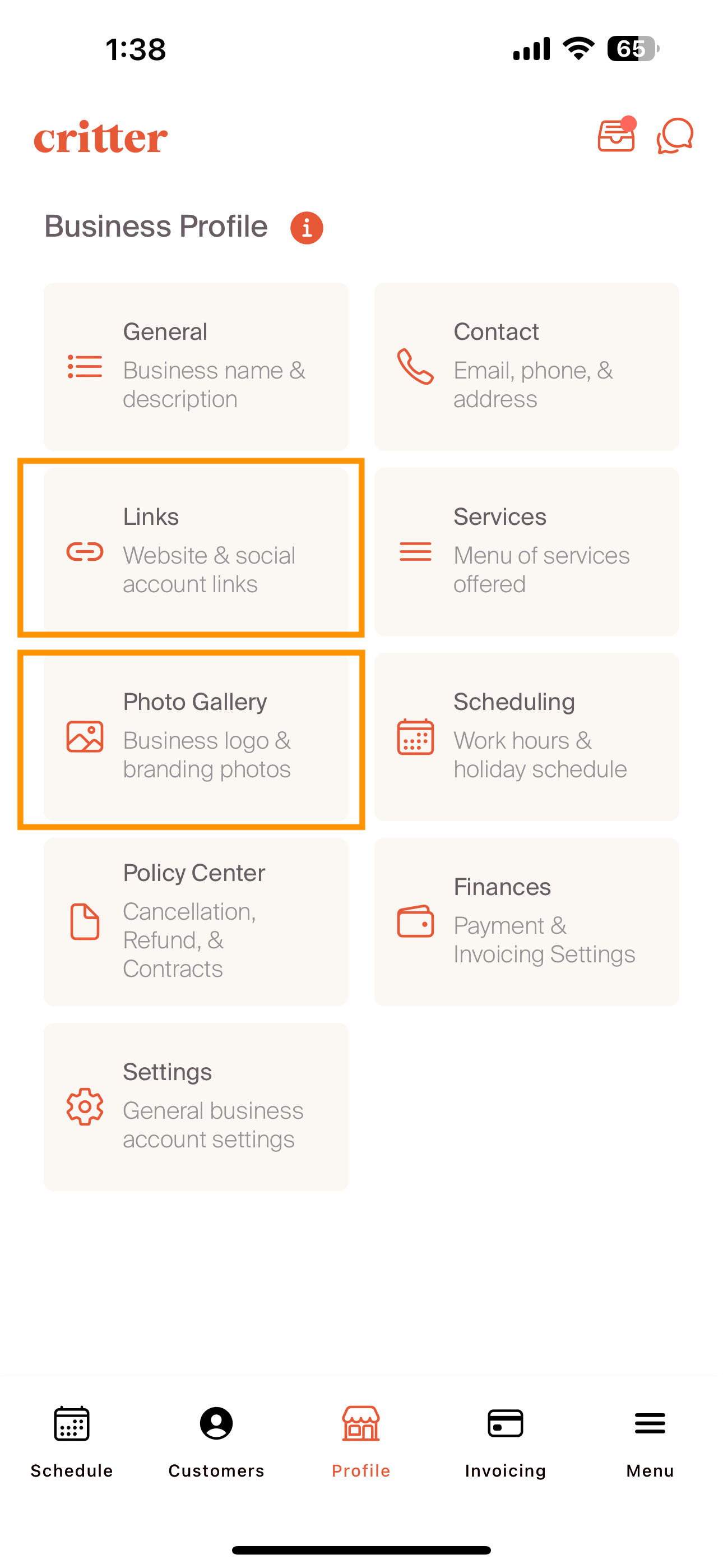723x1568 pixels.
Task: Open the Services menu card
Action: (526, 551)
